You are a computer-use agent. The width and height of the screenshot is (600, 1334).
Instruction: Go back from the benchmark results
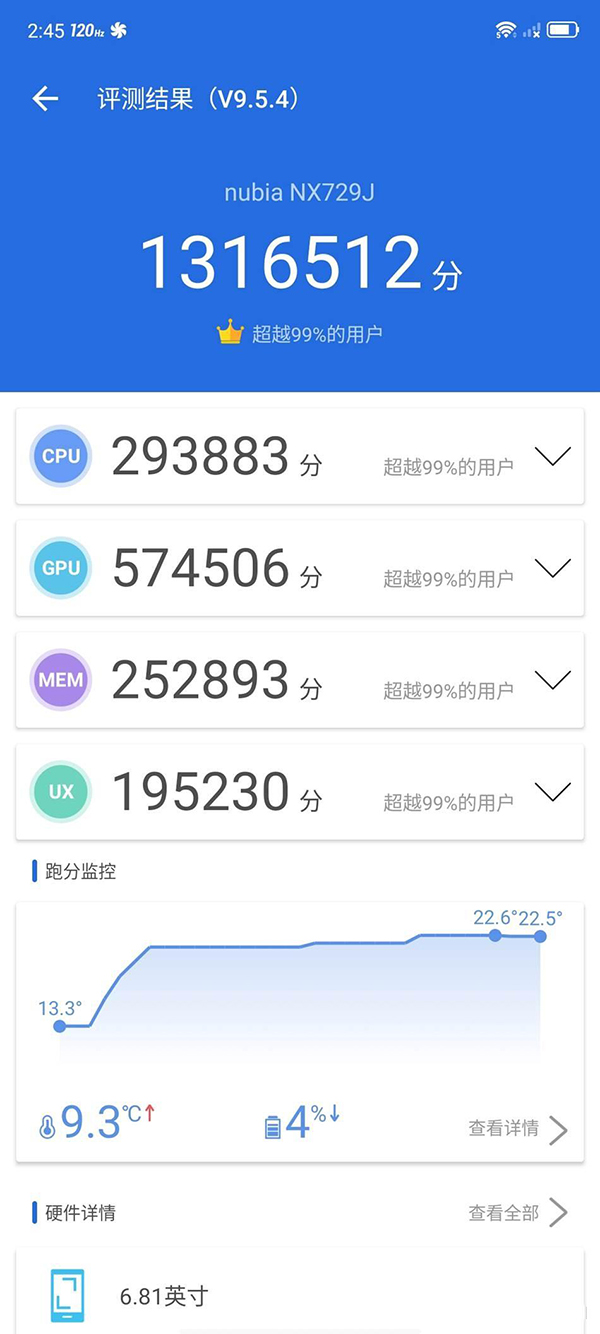pos(45,98)
